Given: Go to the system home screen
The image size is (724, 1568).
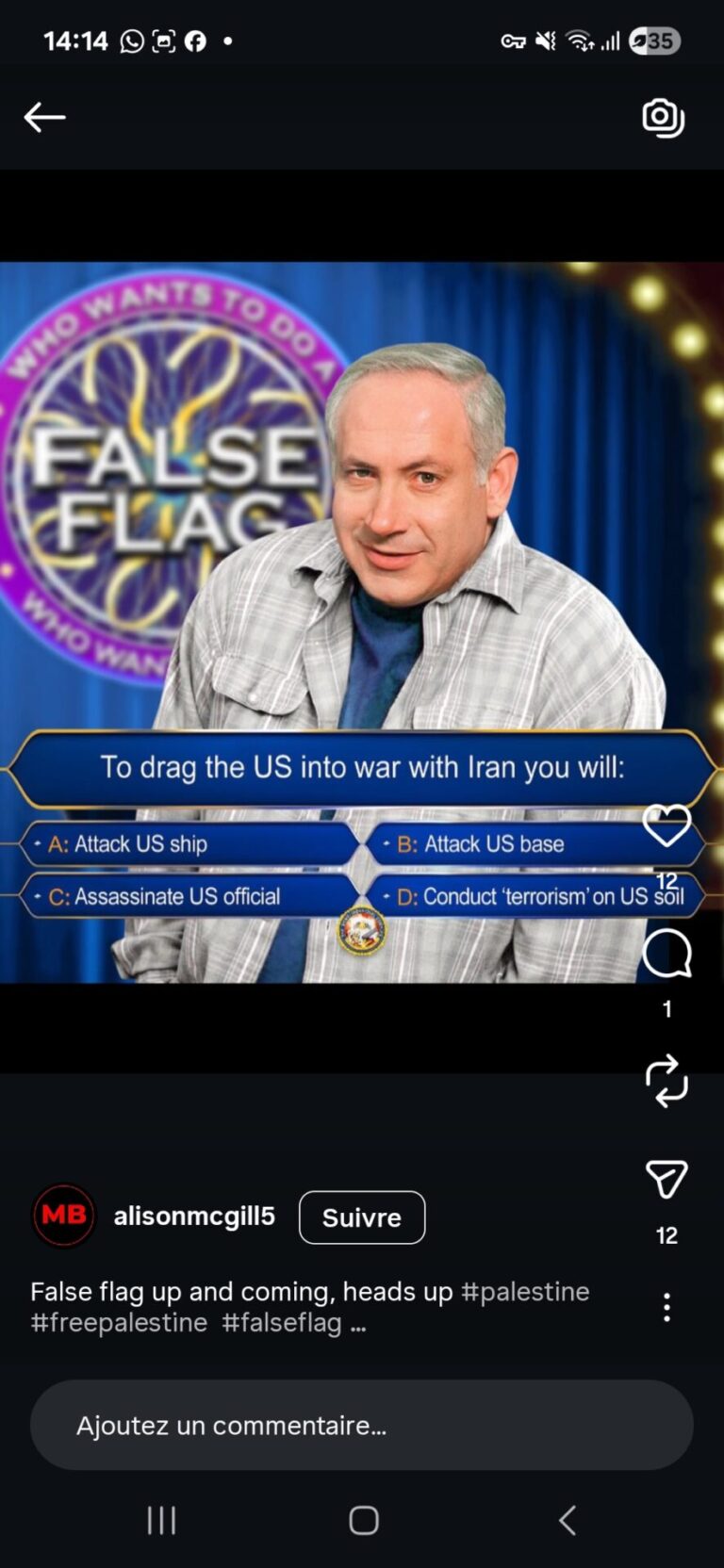Looking at the screenshot, I should click(363, 1520).
